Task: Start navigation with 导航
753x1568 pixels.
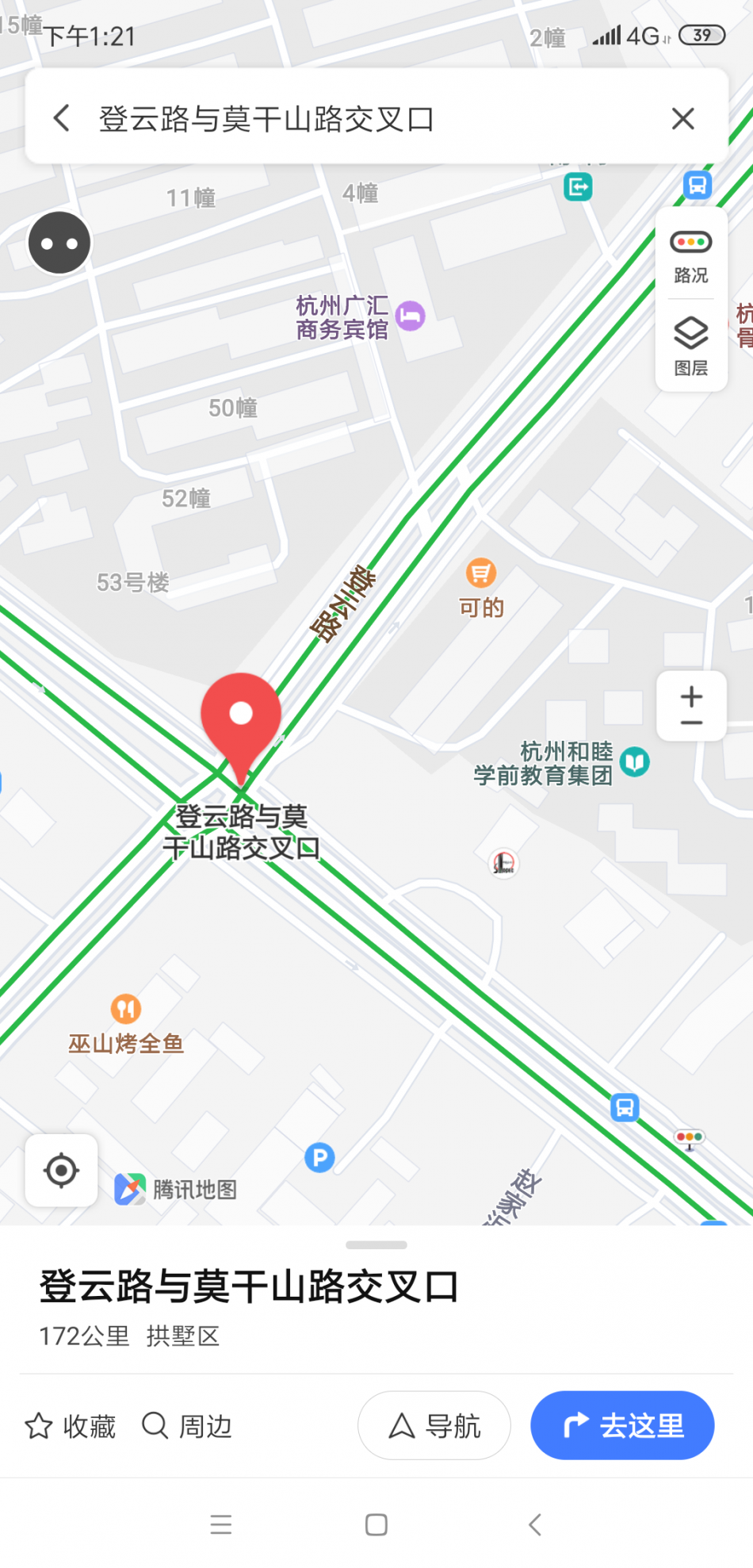Action: click(x=434, y=1425)
